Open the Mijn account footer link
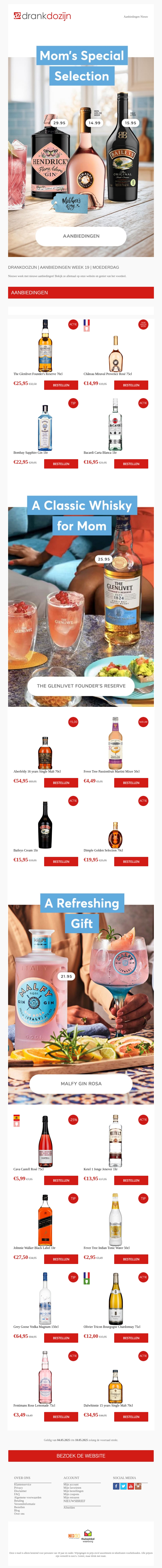 pyautogui.click(x=71, y=1484)
